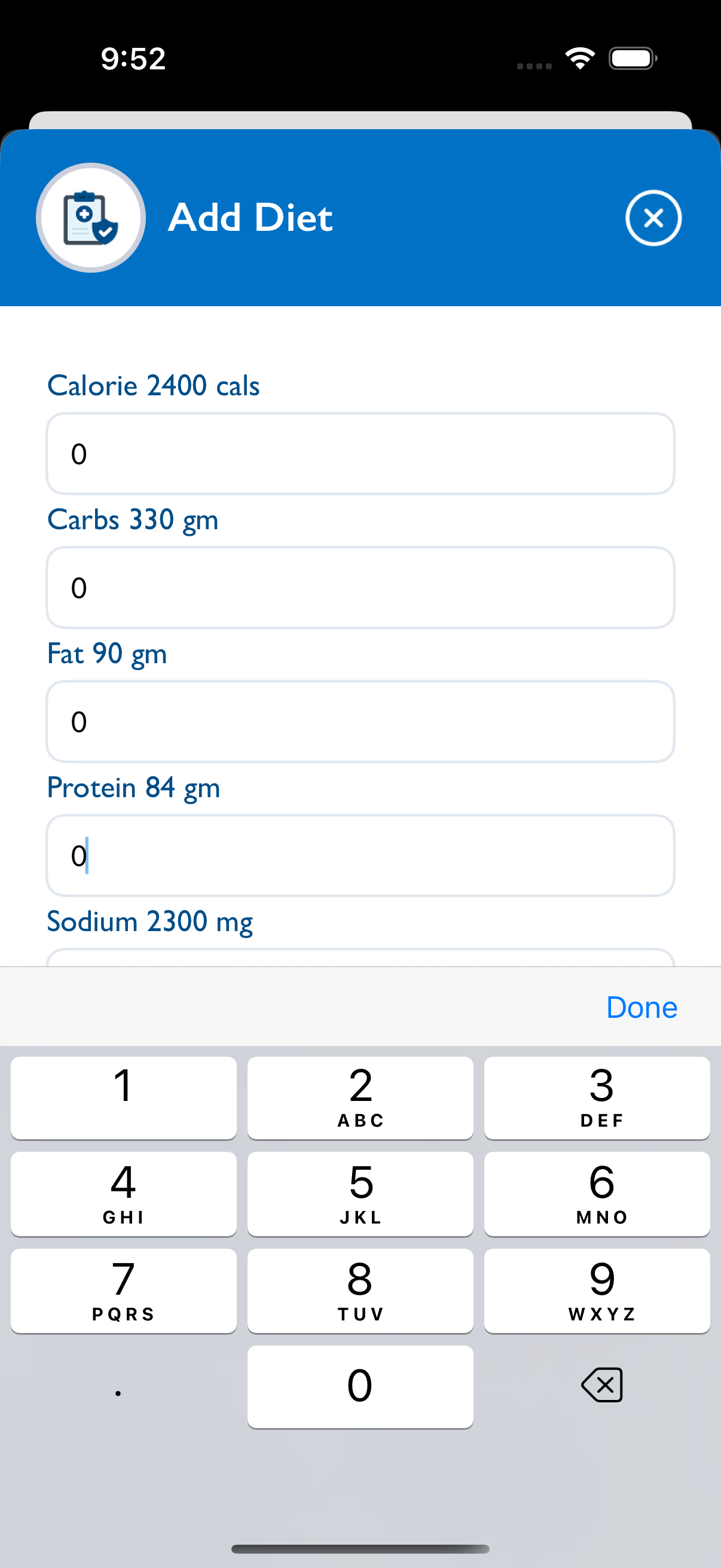This screenshot has width=721, height=1568.
Task: Tap the Calorie input field
Action: point(360,453)
